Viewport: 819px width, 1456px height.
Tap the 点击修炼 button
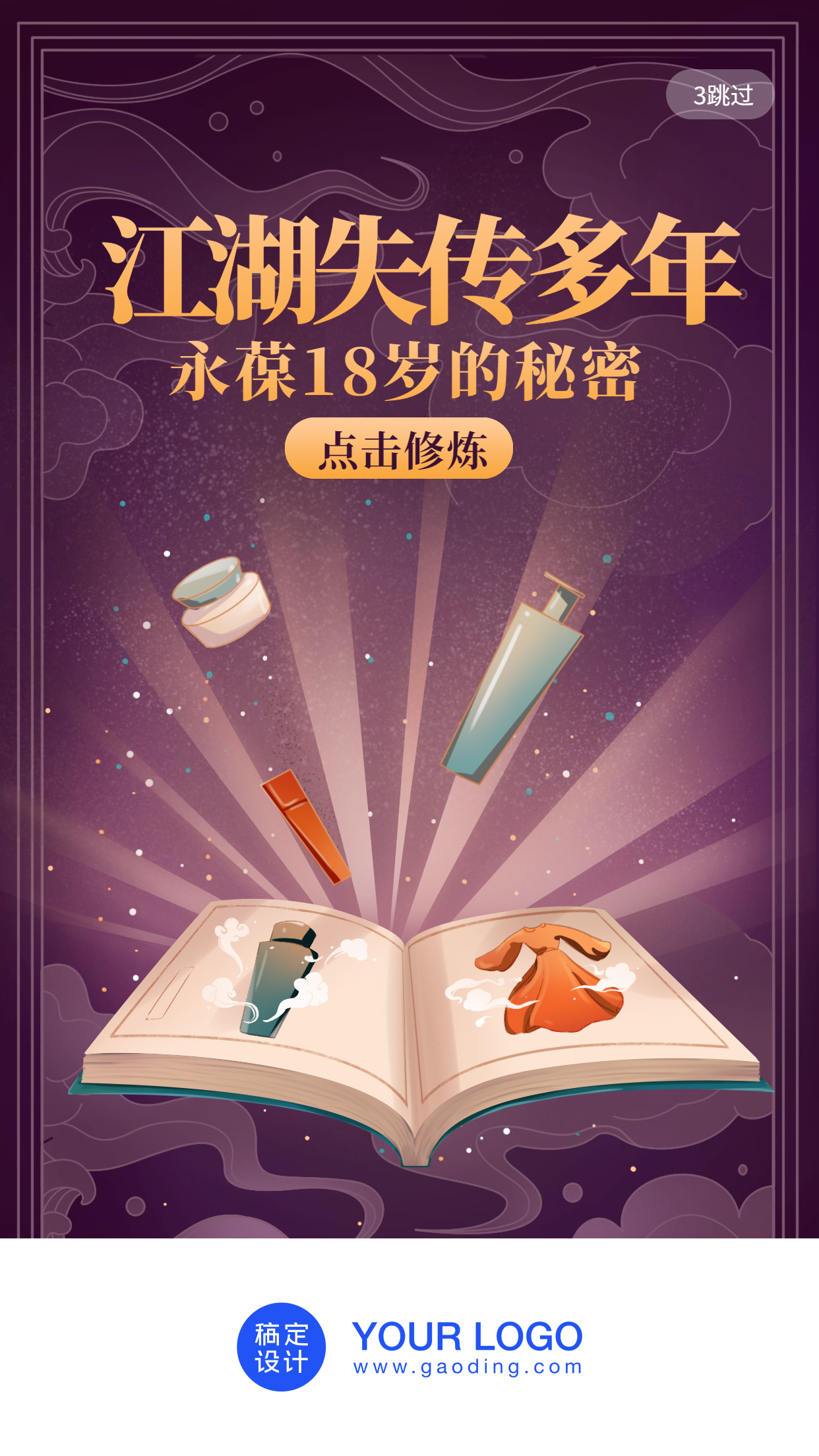[400, 449]
